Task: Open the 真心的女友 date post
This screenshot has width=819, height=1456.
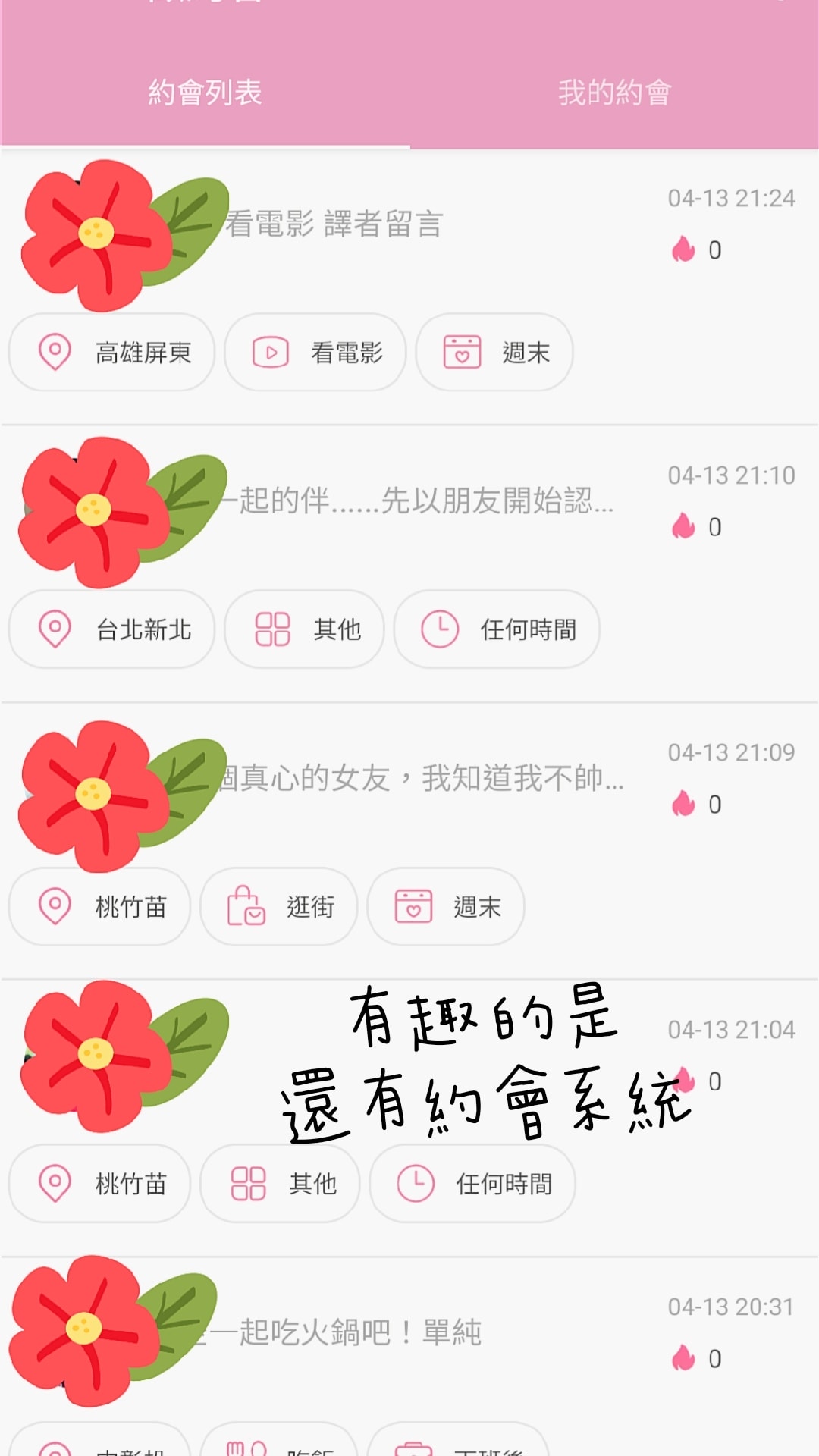Action: point(421,779)
